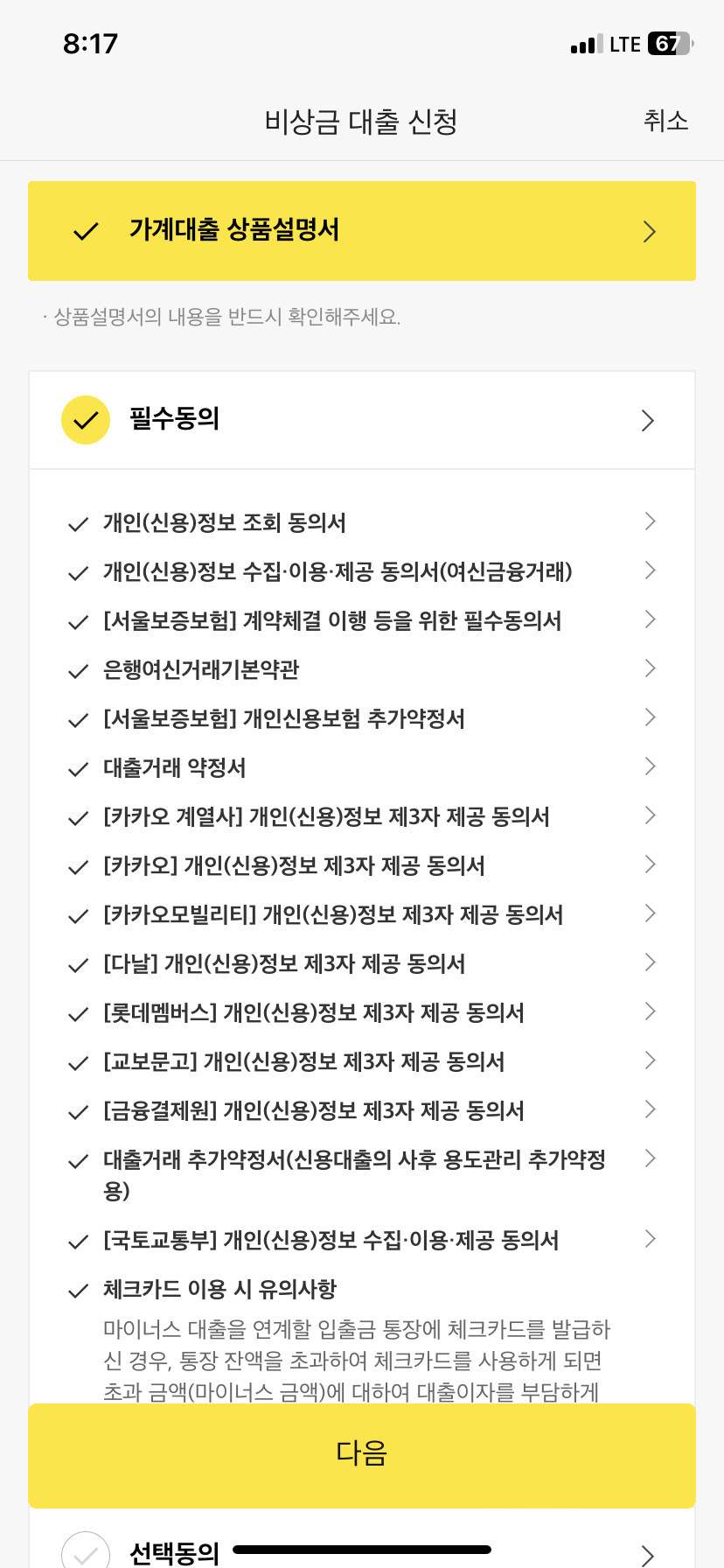724x1568 pixels.
Task: Toggle the checkmark beside [금융결제원] 동의서
Action: coord(77,1110)
